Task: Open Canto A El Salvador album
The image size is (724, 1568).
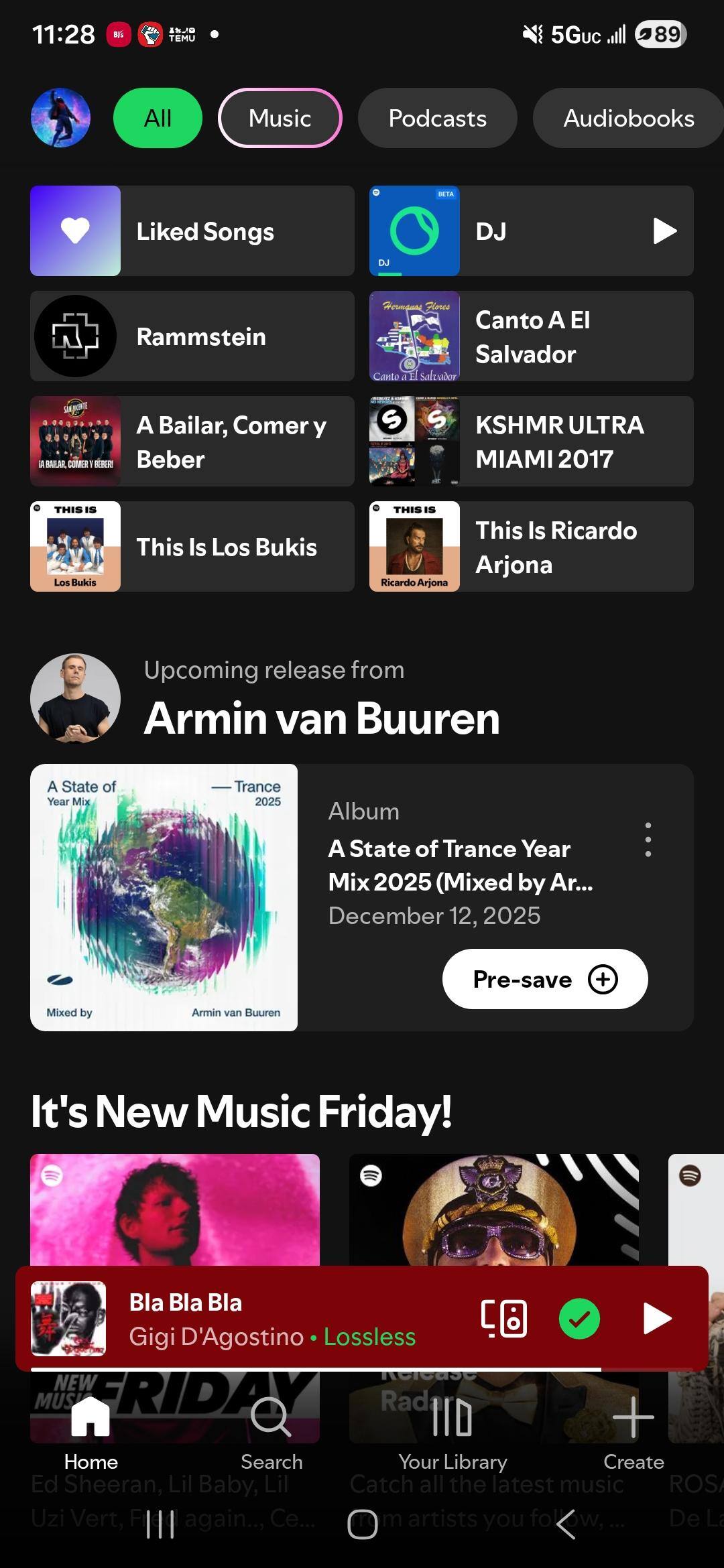Action: tap(531, 336)
